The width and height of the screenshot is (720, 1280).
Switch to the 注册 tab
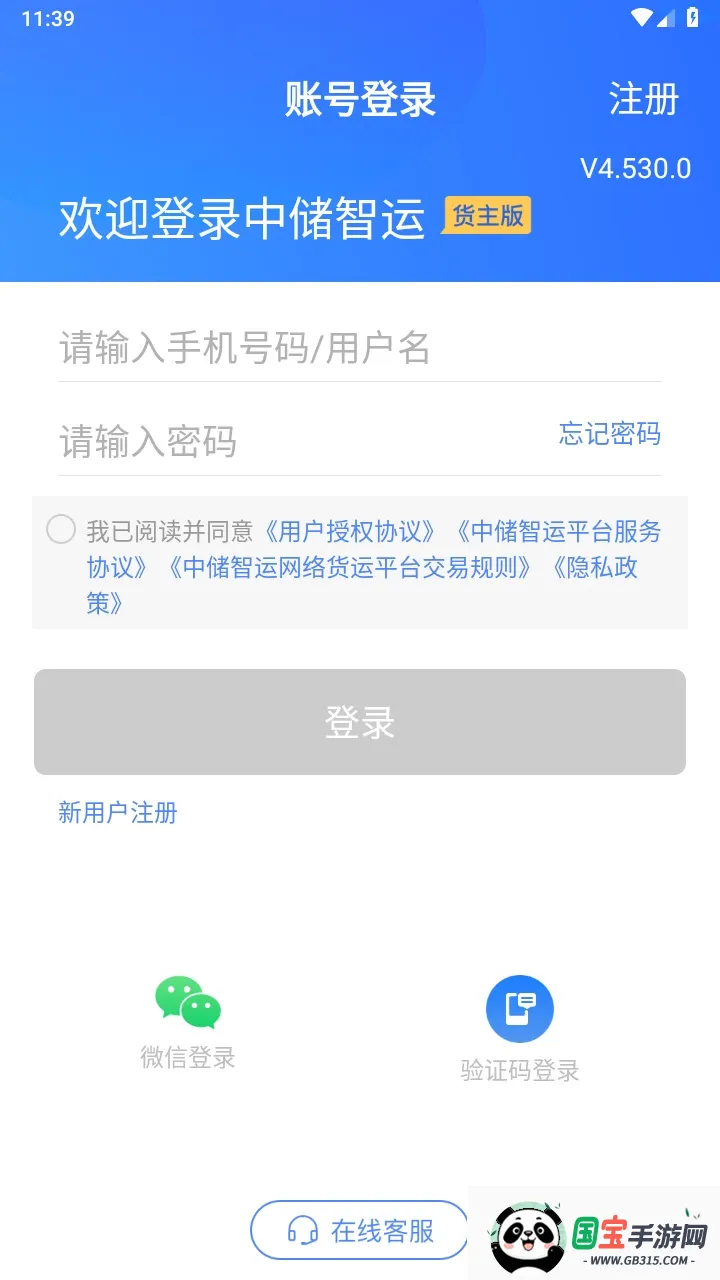point(644,100)
